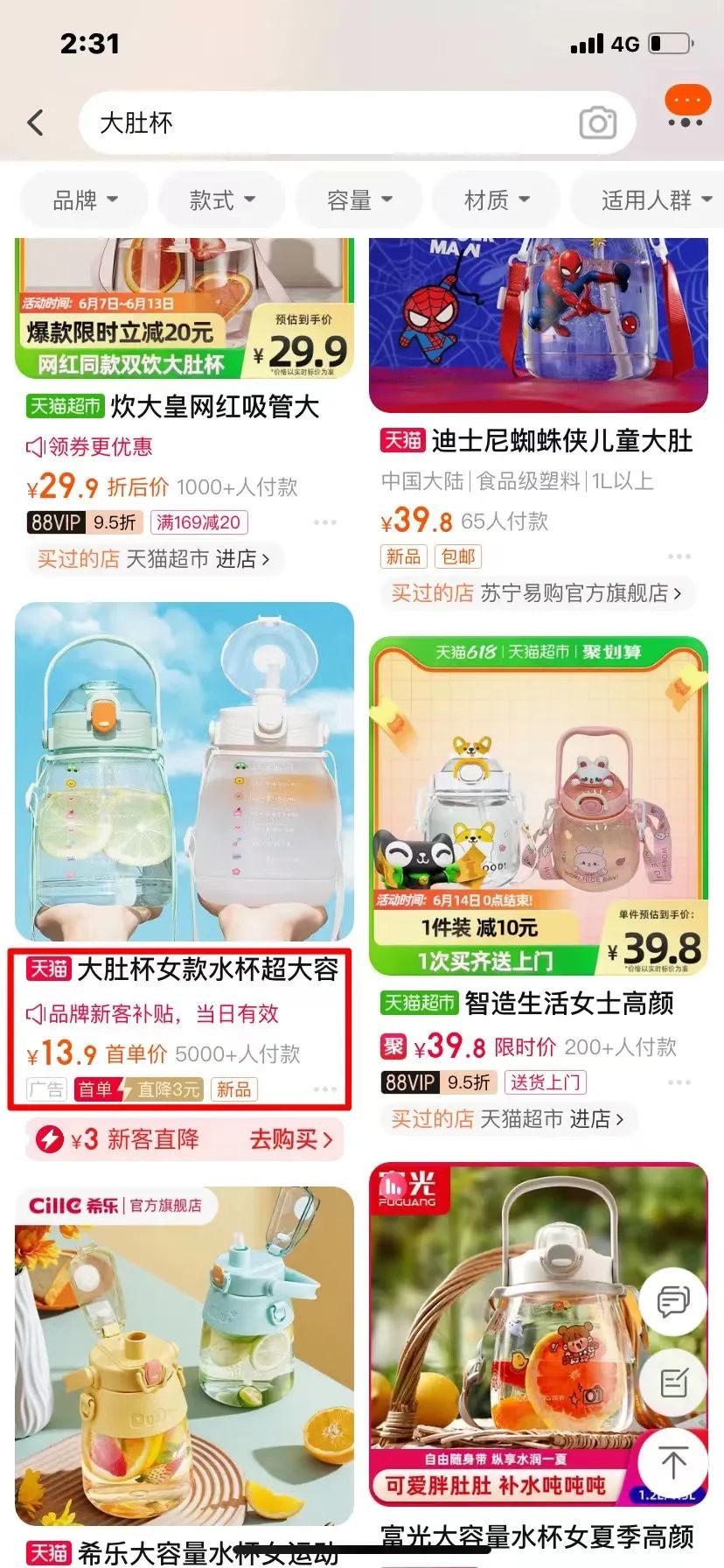Open the floating customer chat icon
The image size is (724, 1568).
pyautogui.click(x=672, y=1302)
